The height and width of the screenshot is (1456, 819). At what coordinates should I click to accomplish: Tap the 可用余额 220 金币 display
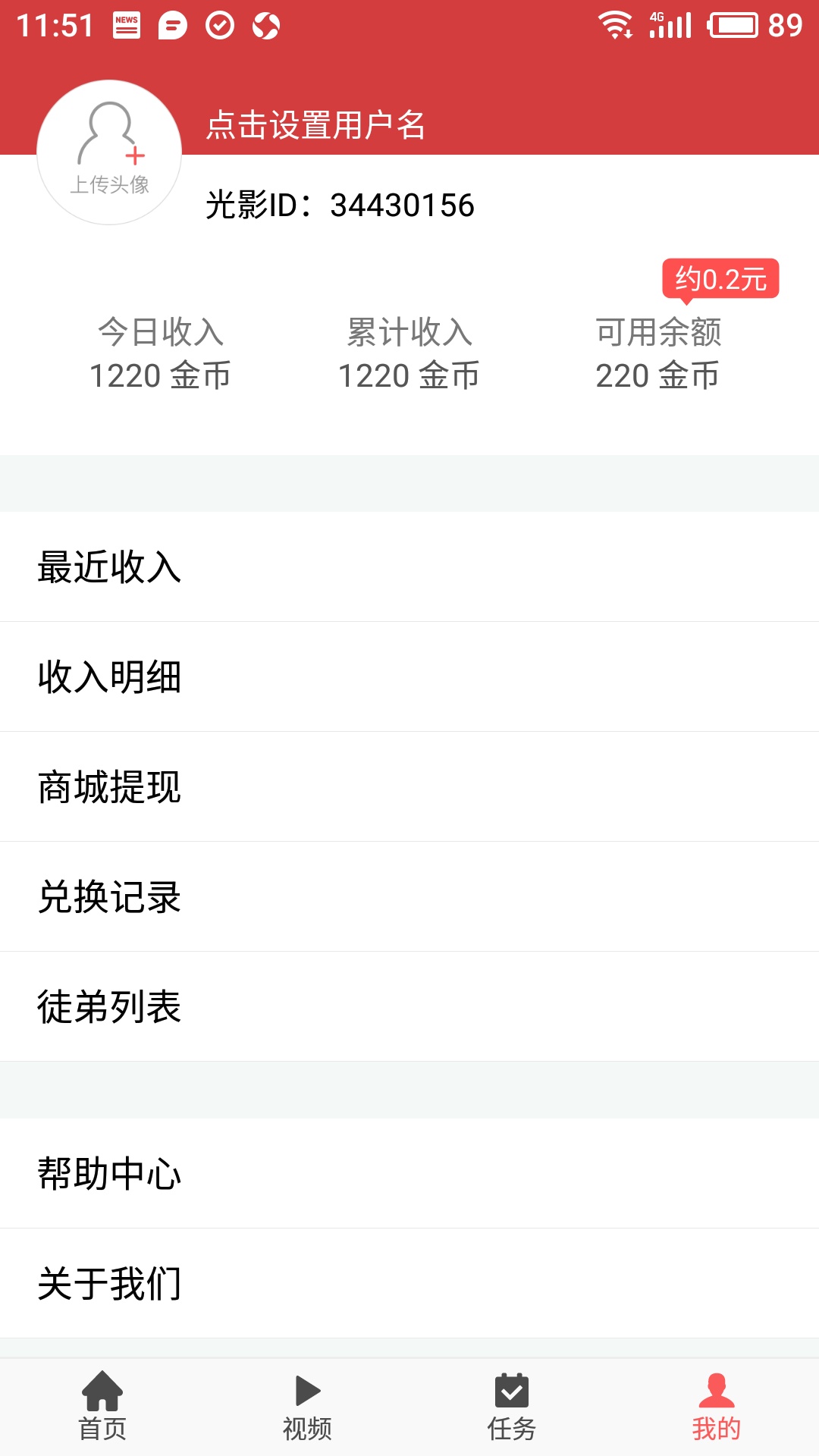click(x=659, y=353)
